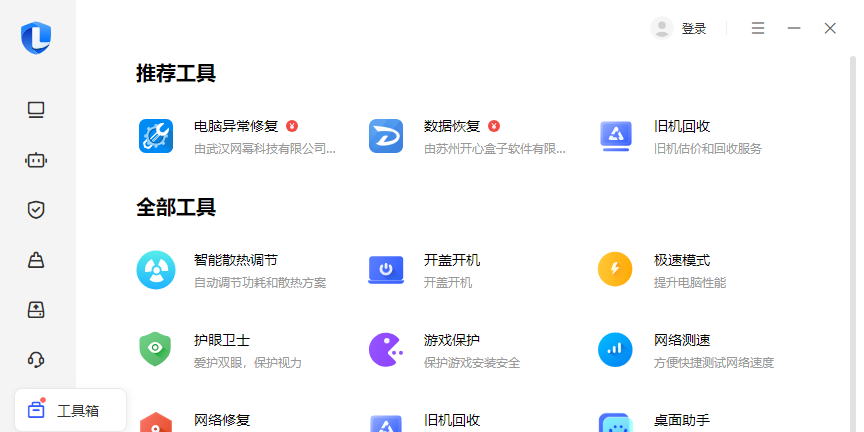The height and width of the screenshot is (432, 864).
Task: Open 护眼卫士
Action: pos(222,340)
